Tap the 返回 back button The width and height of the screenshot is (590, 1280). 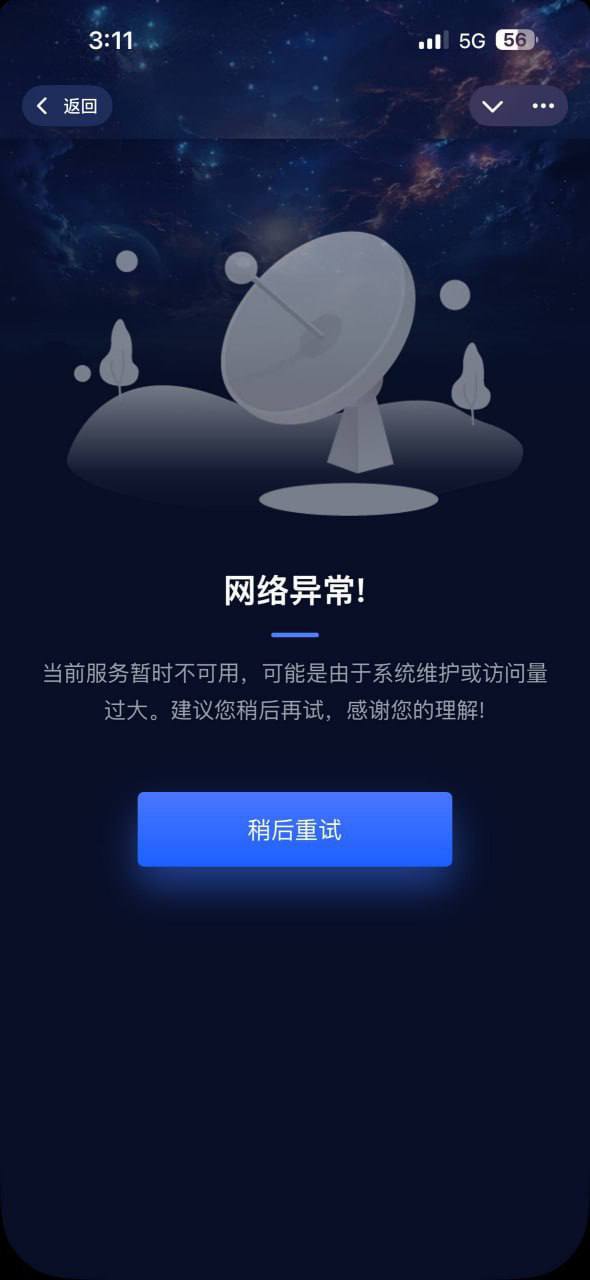click(67, 106)
